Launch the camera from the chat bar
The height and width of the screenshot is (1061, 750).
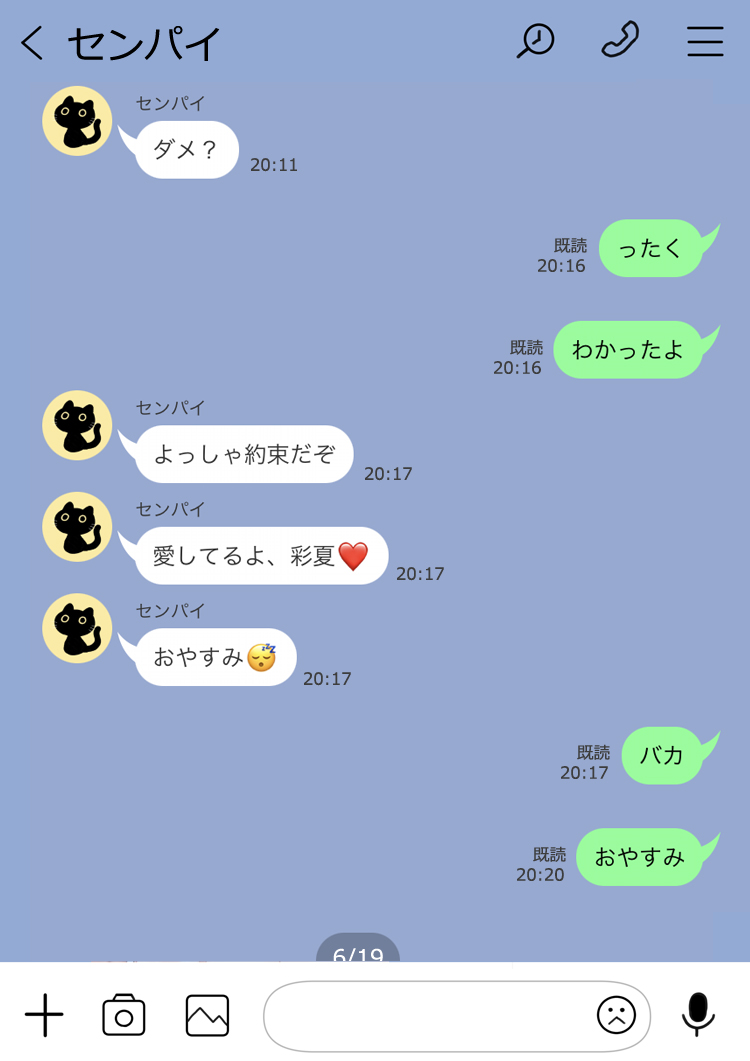coord(124,1015)
